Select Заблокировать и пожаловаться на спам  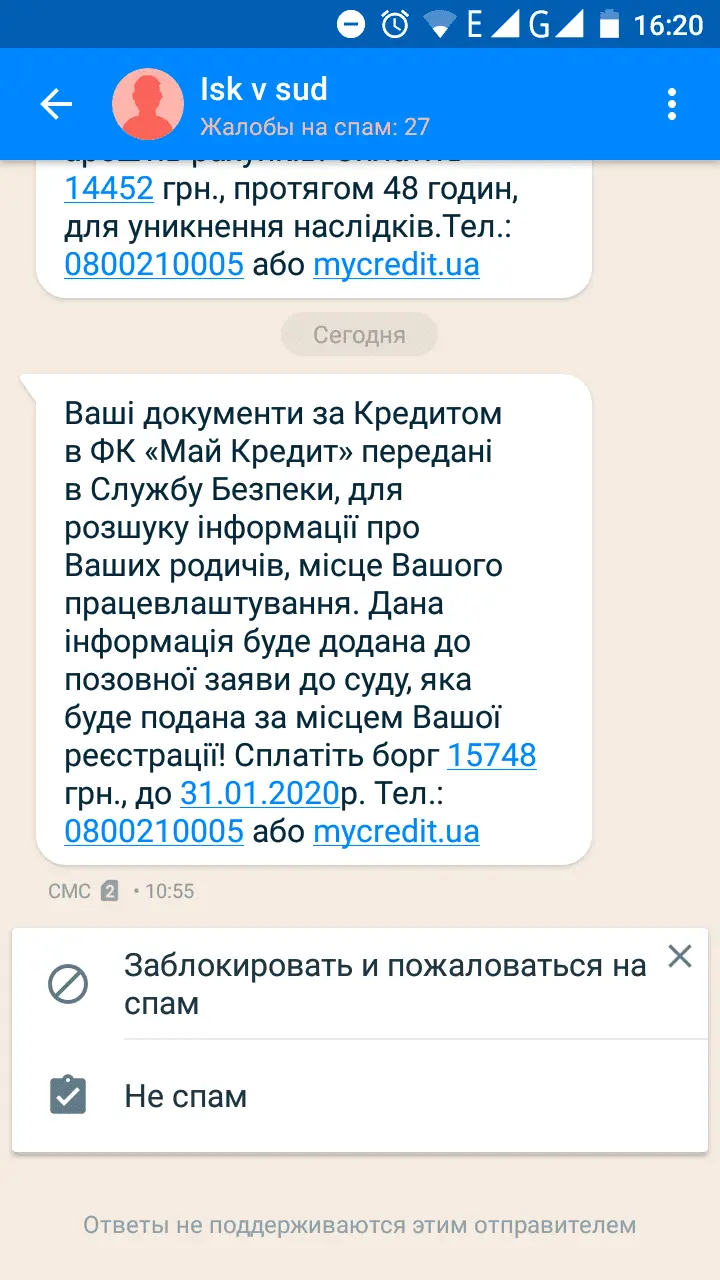coord(384,984)
